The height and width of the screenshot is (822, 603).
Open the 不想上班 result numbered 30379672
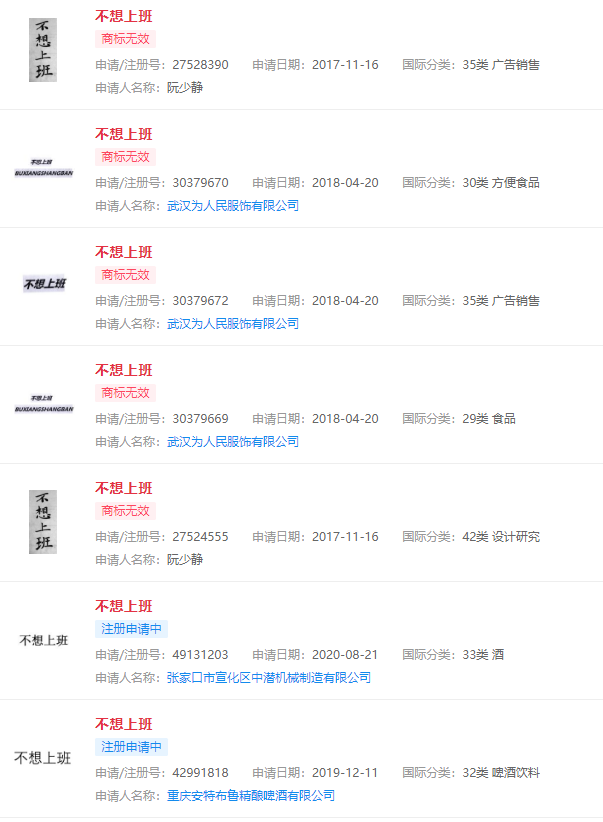coord(124,252)
